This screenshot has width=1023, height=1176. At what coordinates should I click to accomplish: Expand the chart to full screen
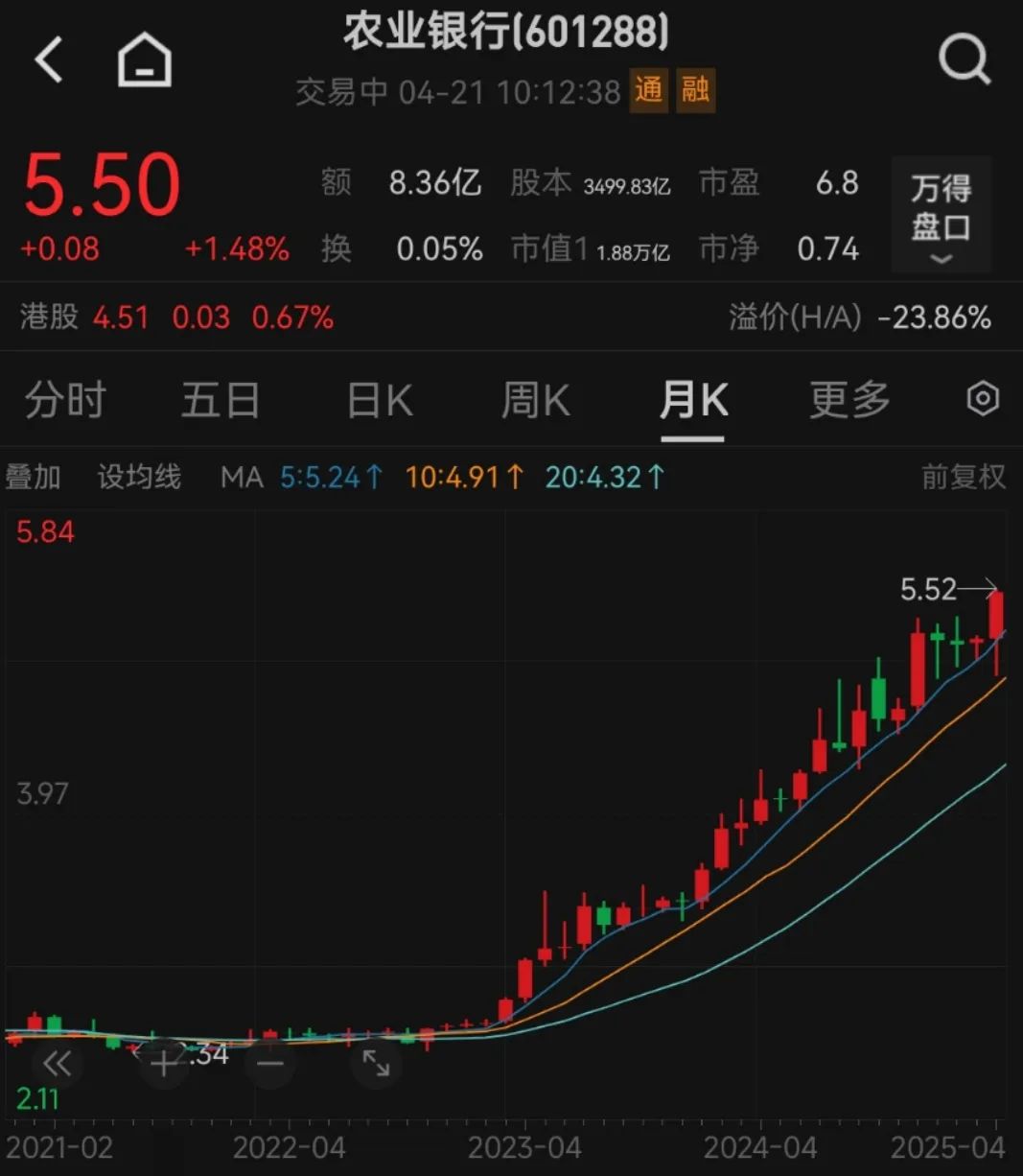376,1063
